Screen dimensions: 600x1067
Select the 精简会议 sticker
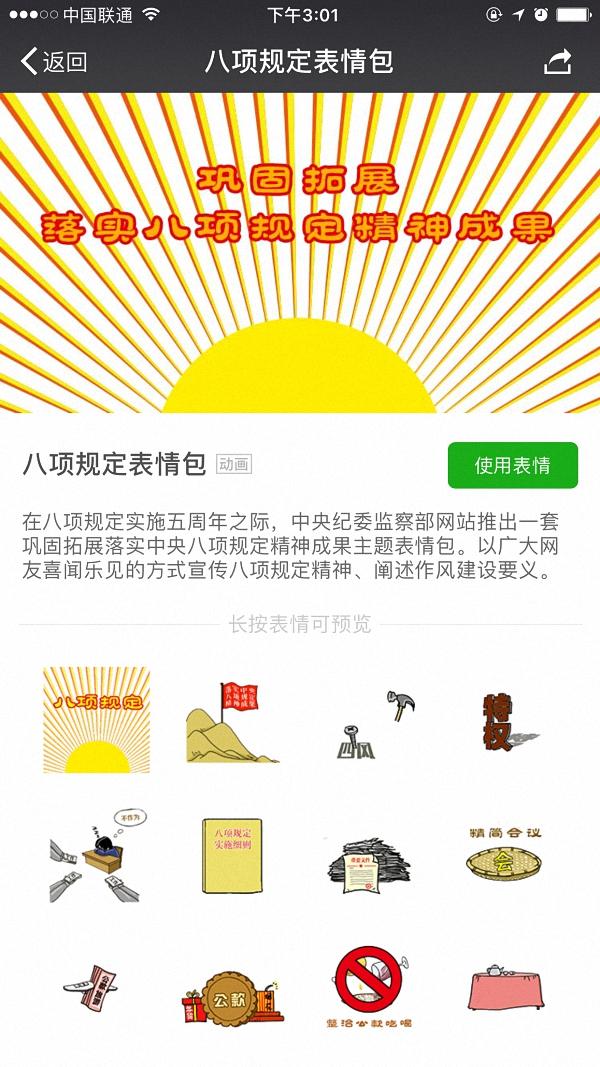(505, 854)
